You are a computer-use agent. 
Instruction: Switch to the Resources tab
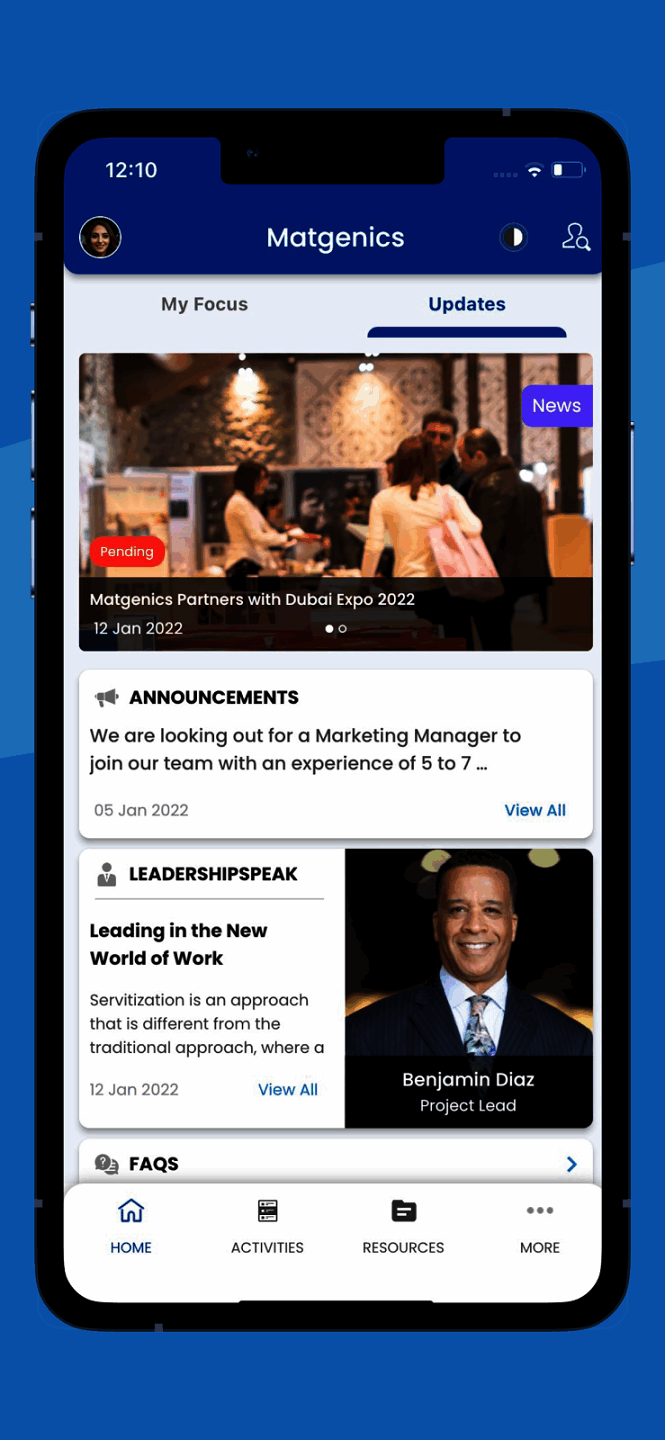coord(403,1226)
